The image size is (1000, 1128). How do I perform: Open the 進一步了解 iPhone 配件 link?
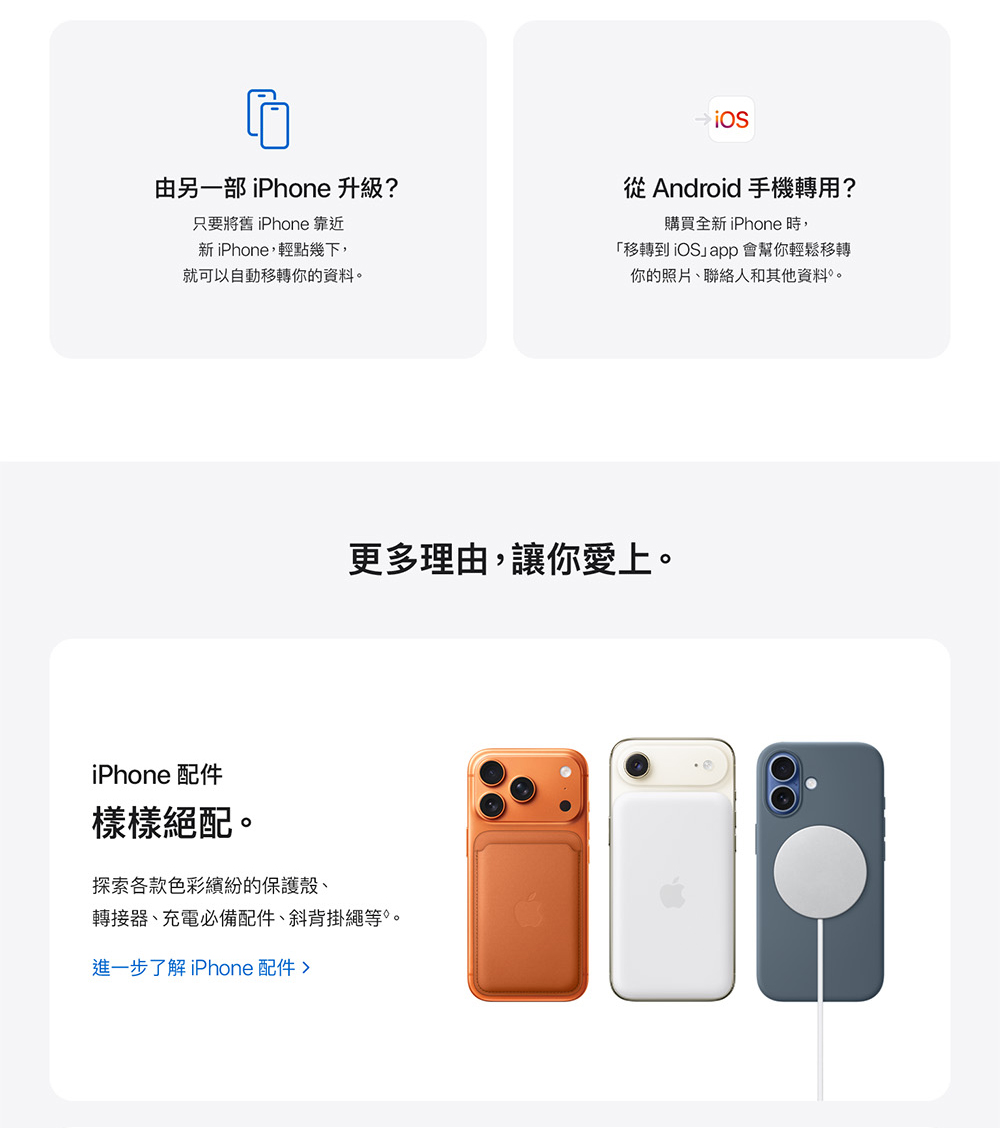pyautogui.click(x=200, y=967)
